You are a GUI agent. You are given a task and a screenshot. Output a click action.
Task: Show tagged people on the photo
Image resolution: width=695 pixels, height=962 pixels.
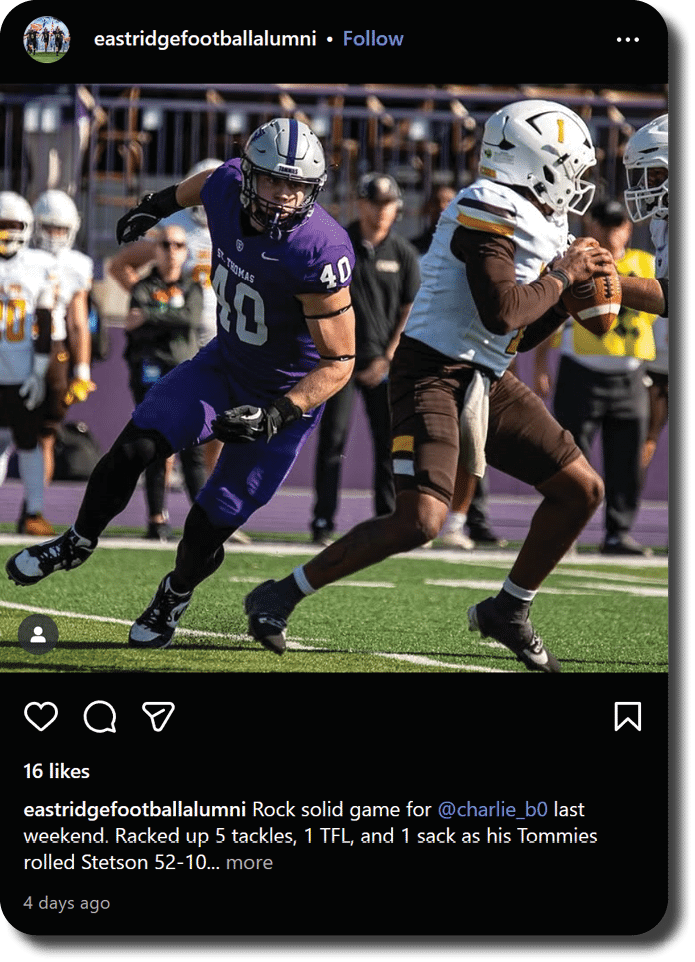tap(38, 634)
